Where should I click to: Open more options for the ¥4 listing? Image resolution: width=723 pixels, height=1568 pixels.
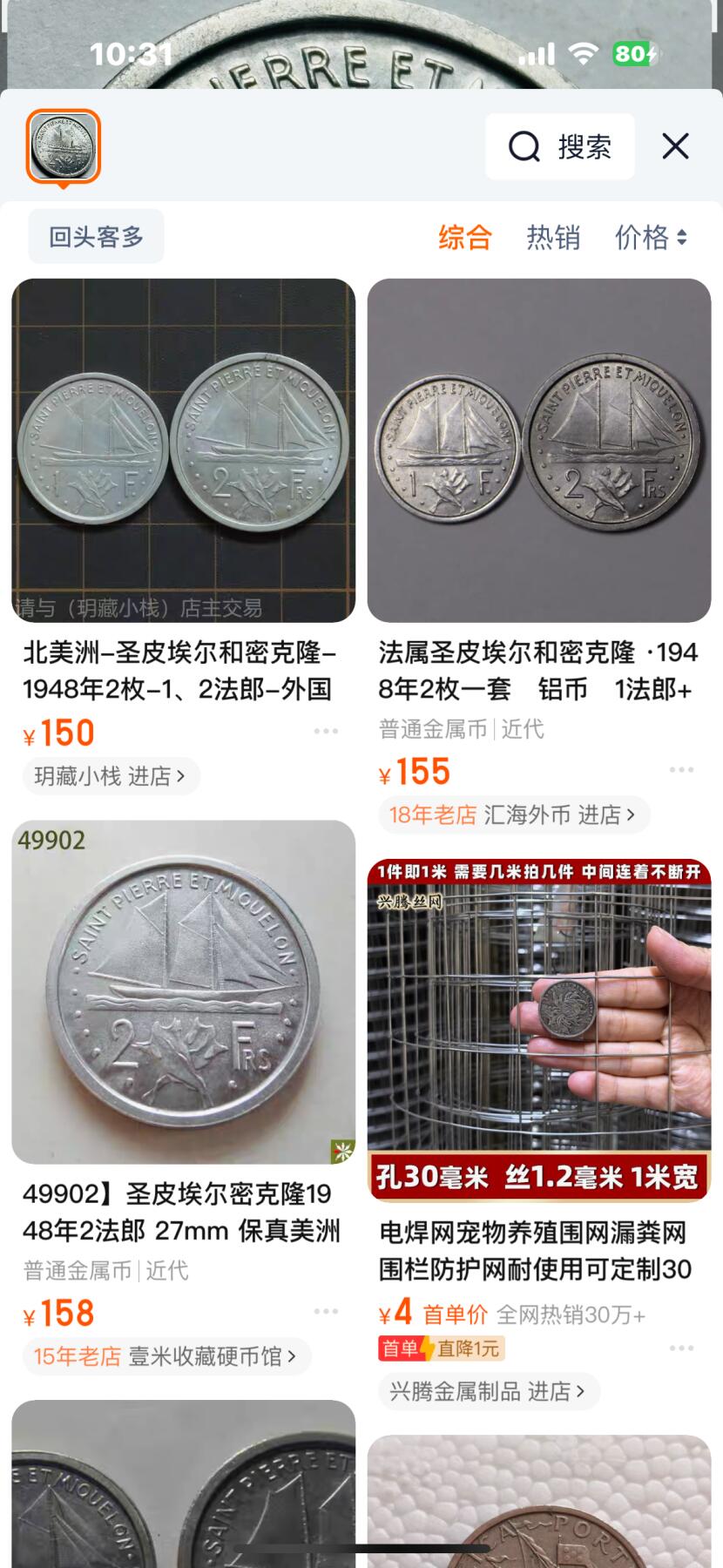[681, 1348]
